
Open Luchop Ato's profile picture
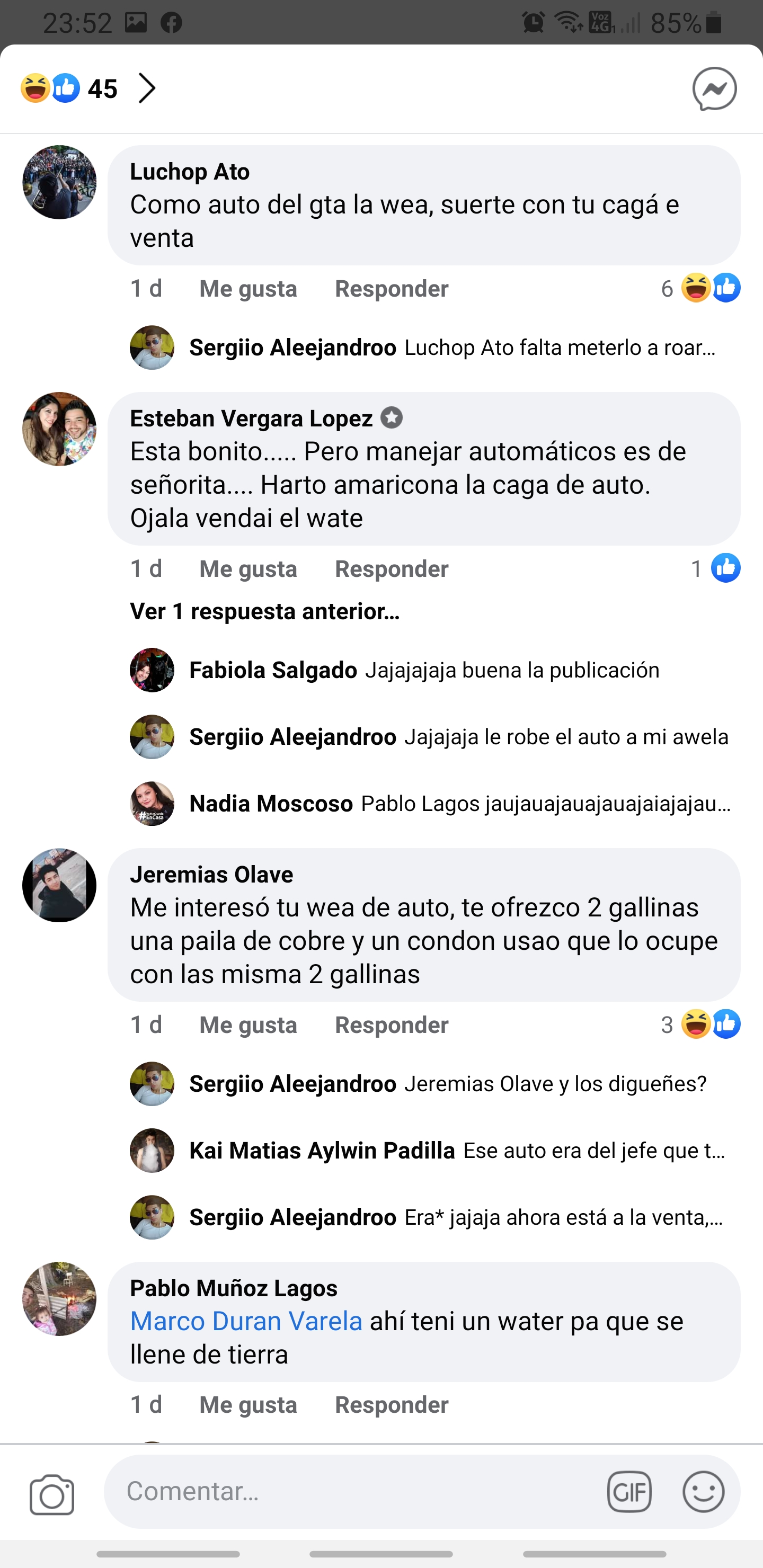coord(60,182)
